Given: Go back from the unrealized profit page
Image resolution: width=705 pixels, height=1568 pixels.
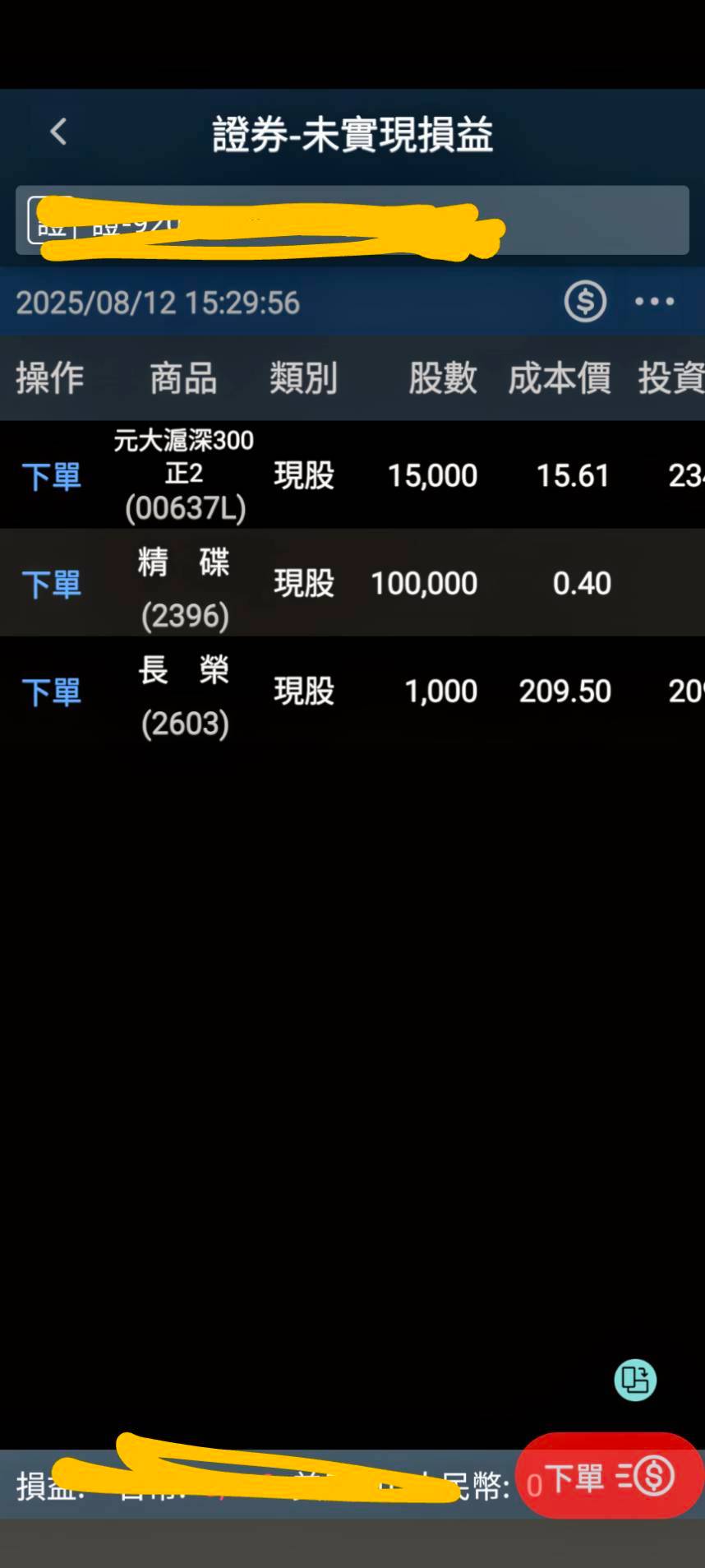Looking at the screenshot, I should (58, 132).
